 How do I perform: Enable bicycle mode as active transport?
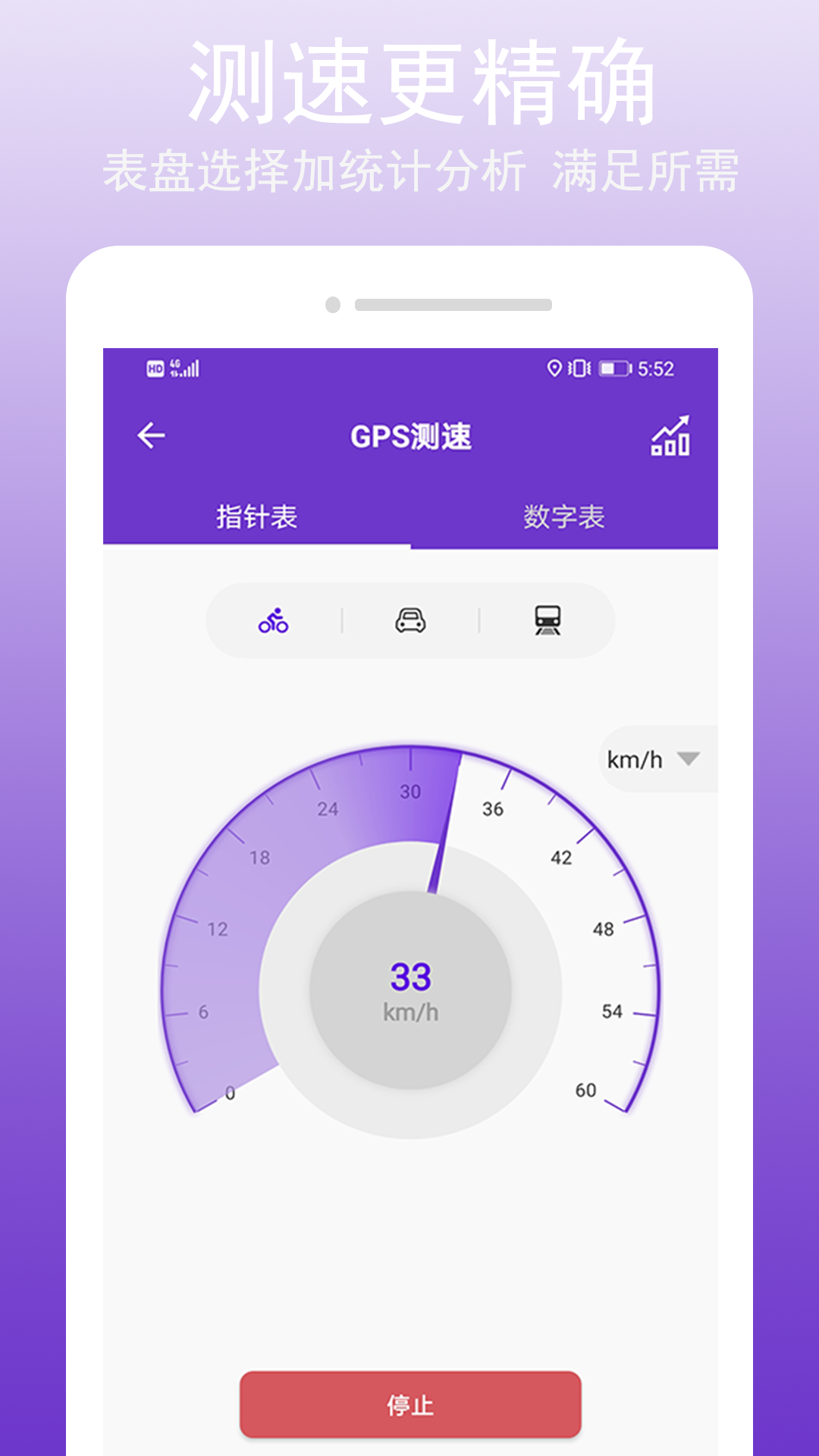pyautogui.click(x=275, y=620)
